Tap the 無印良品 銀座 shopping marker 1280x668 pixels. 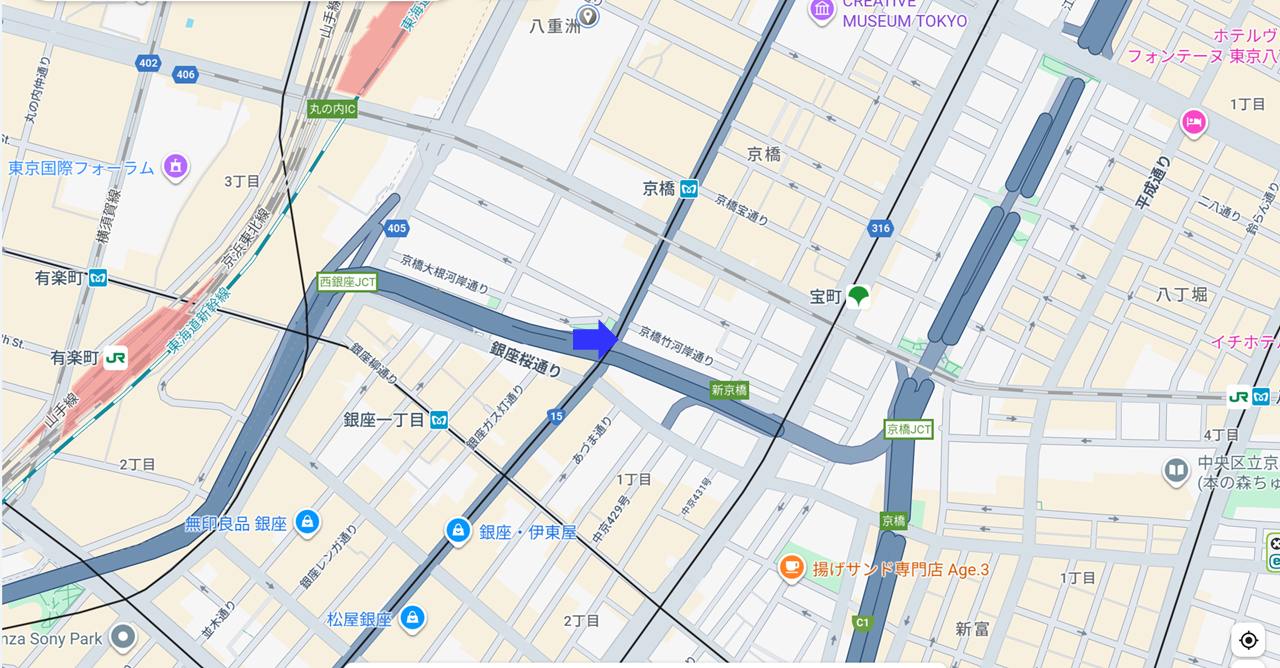tap(308, 522)
